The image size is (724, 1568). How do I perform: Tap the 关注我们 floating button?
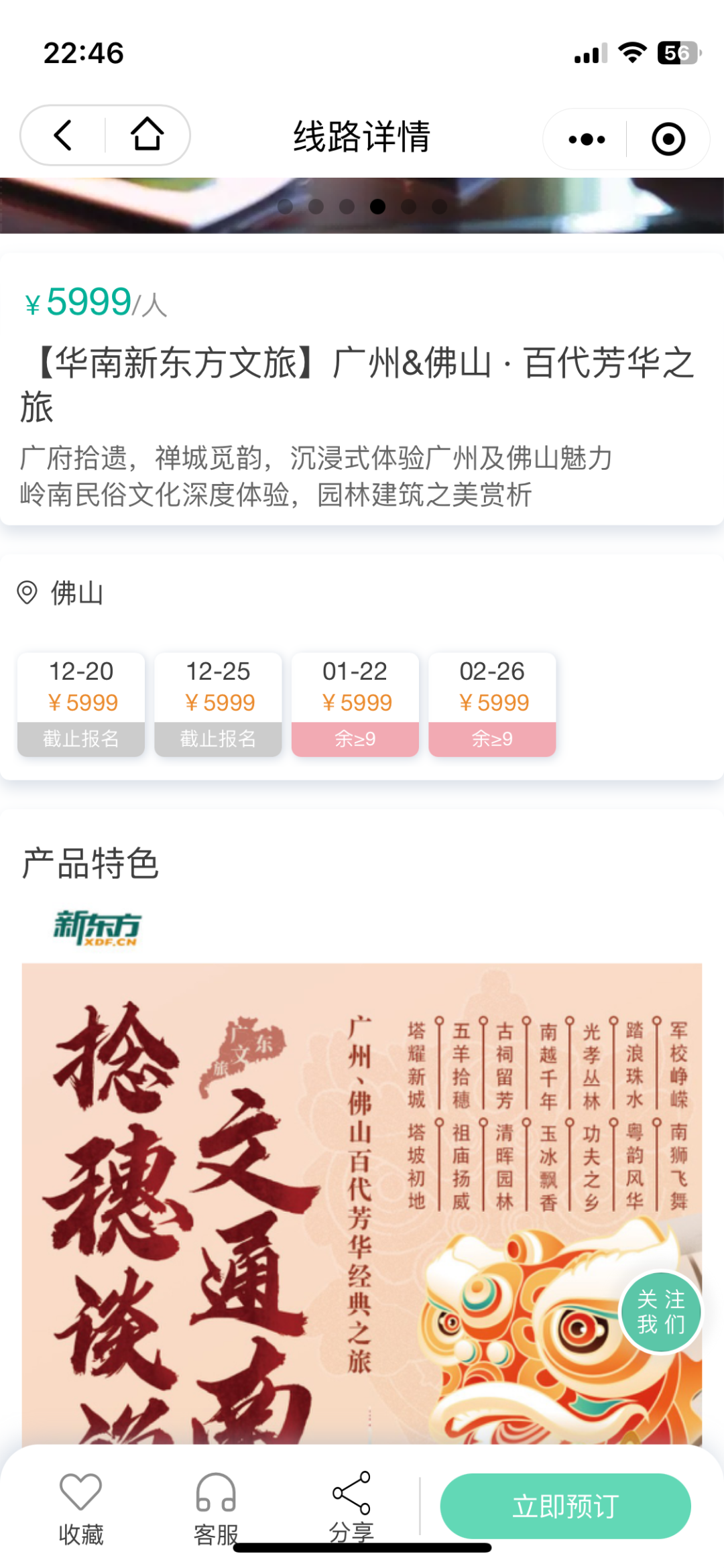(660, 1312)
